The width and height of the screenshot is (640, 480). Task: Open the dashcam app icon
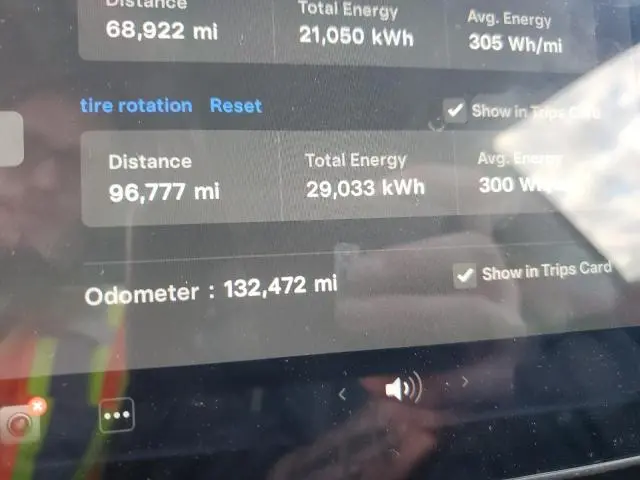[x=22, y=423]
